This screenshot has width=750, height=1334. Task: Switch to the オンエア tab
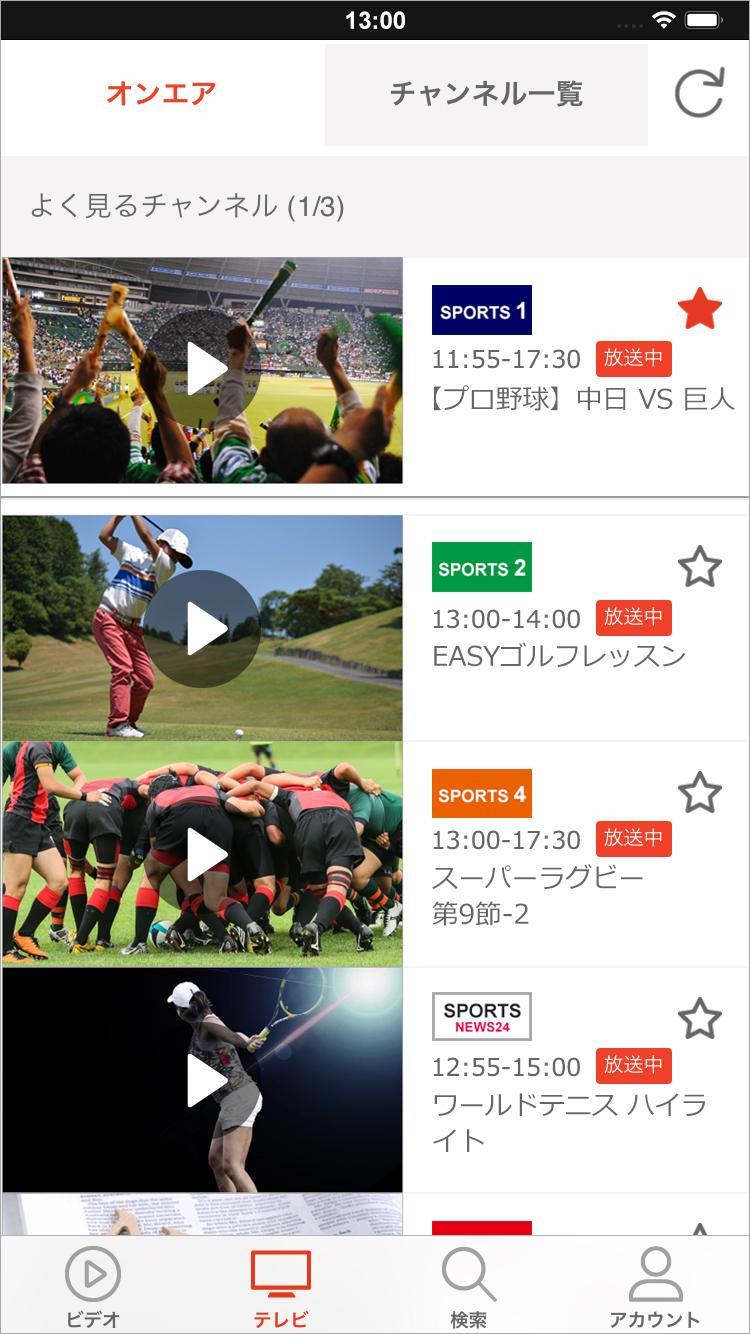pyautogui.click(x=162, y=95)
